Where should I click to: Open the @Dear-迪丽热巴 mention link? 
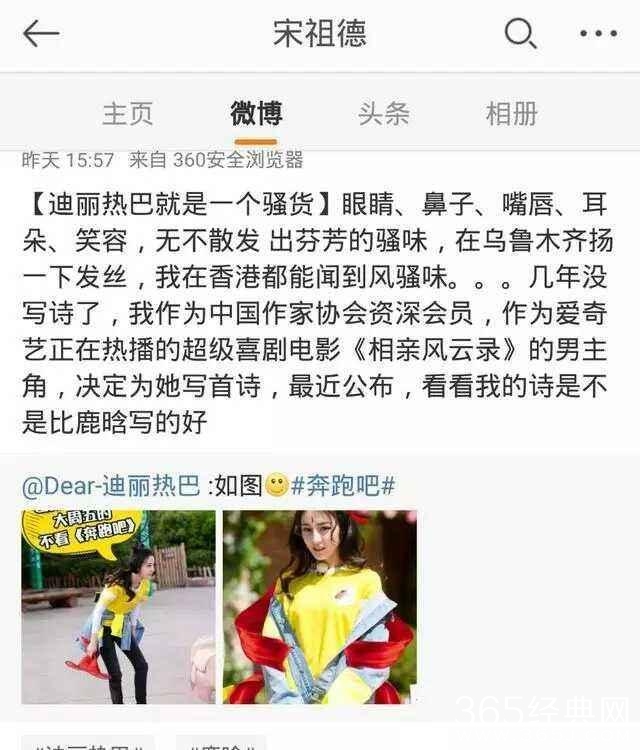[112, 486]
